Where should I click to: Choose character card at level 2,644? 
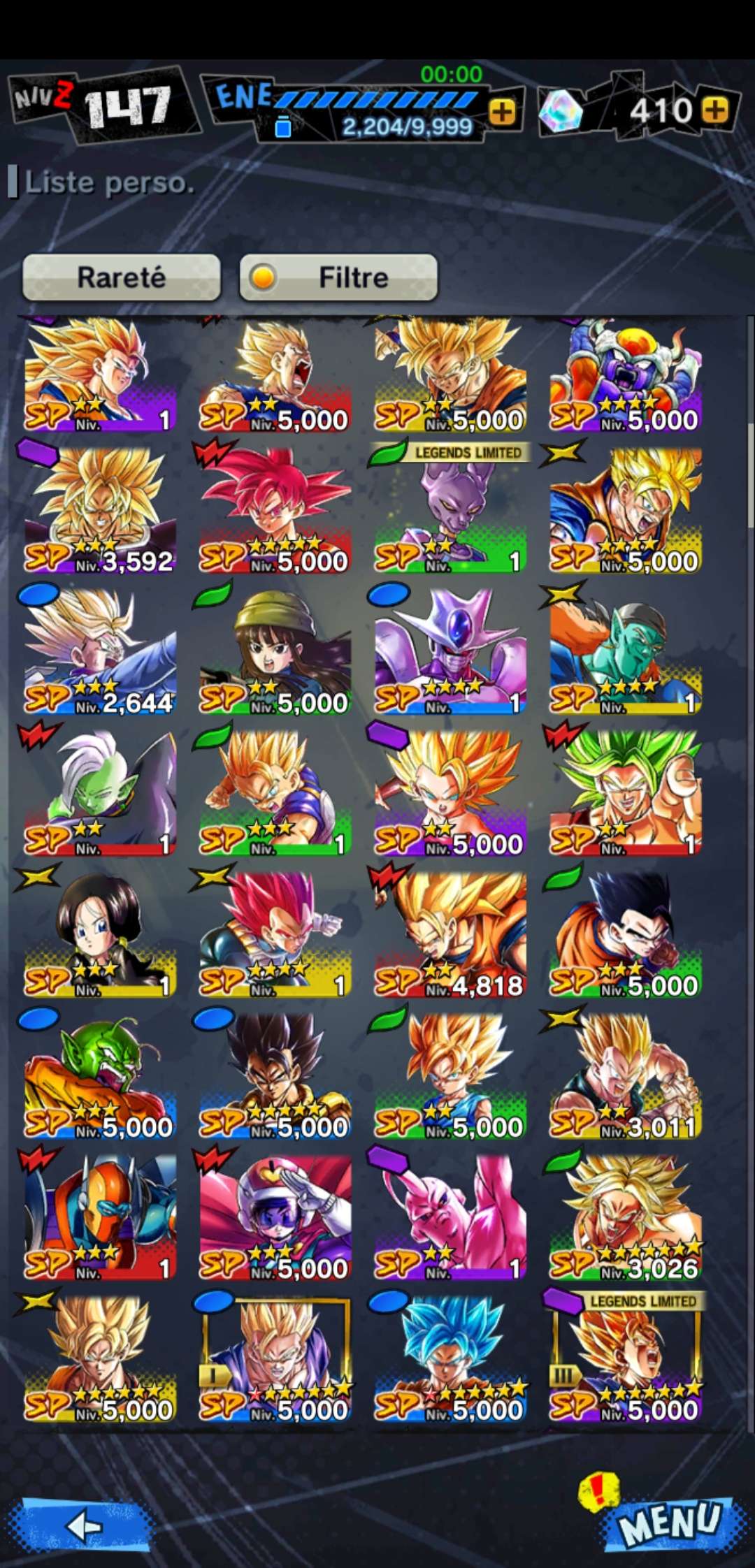click(100, 651)
